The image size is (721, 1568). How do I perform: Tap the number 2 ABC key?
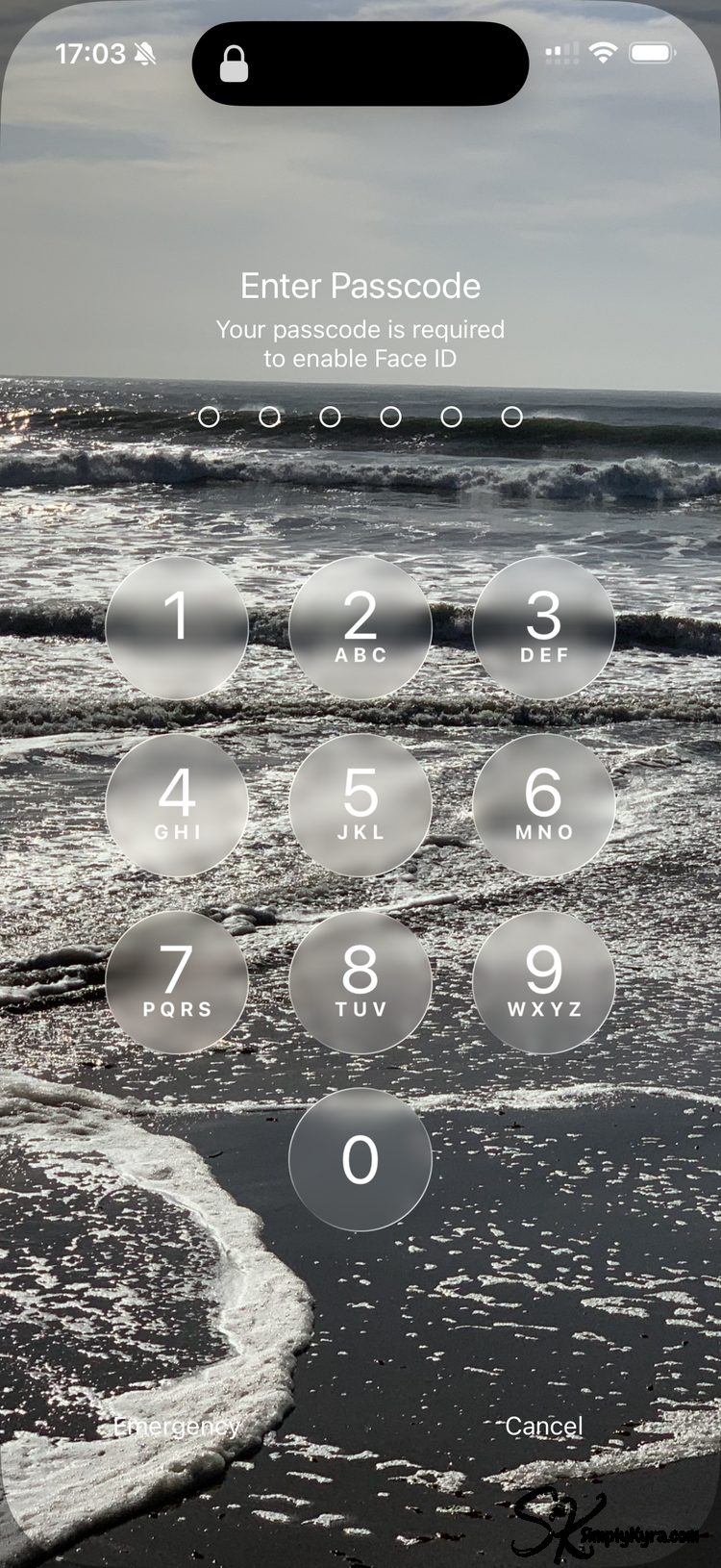(360, 626)
